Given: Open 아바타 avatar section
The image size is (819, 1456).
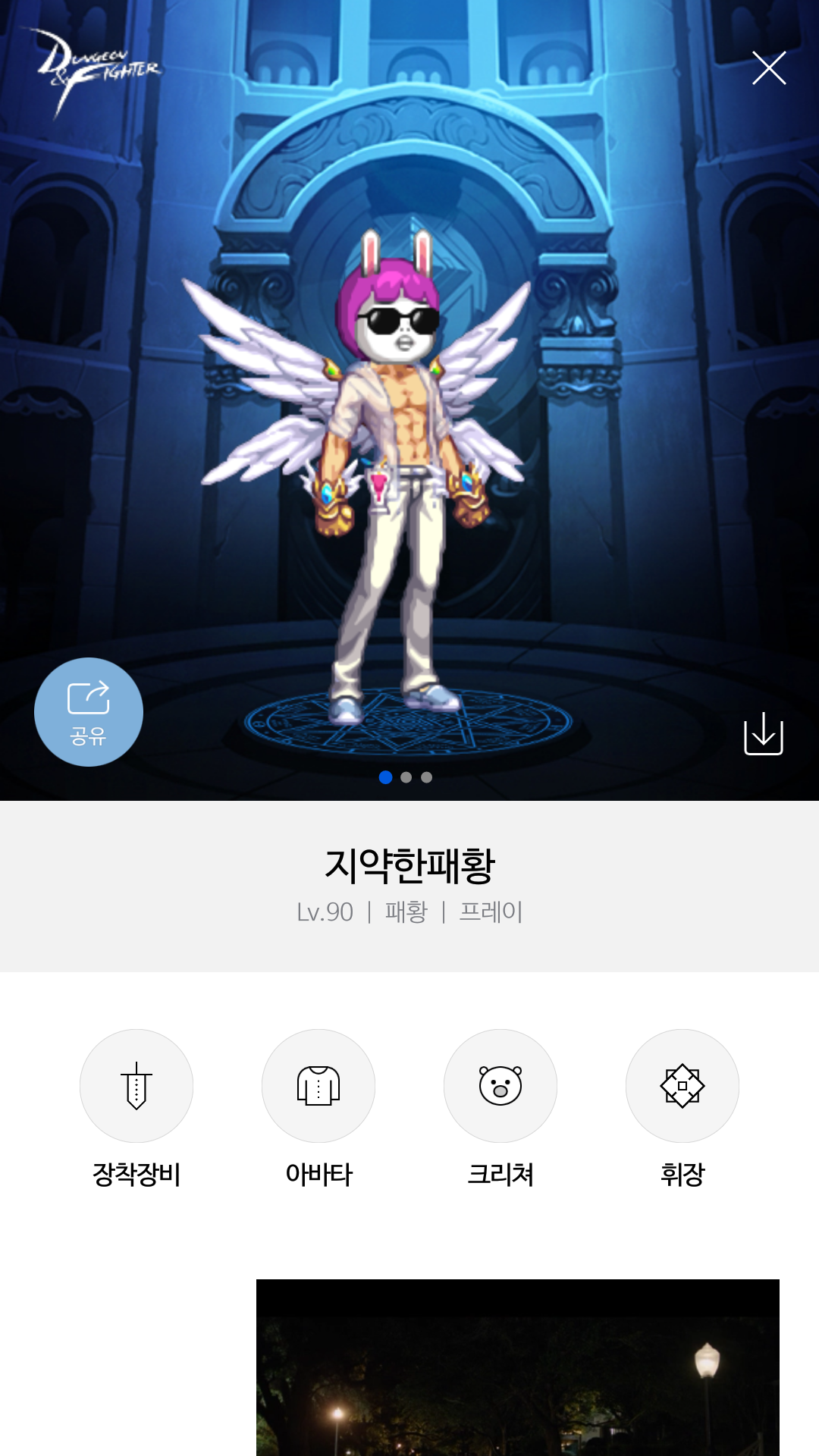Looking at the screenshot, I should (318, 1086).
